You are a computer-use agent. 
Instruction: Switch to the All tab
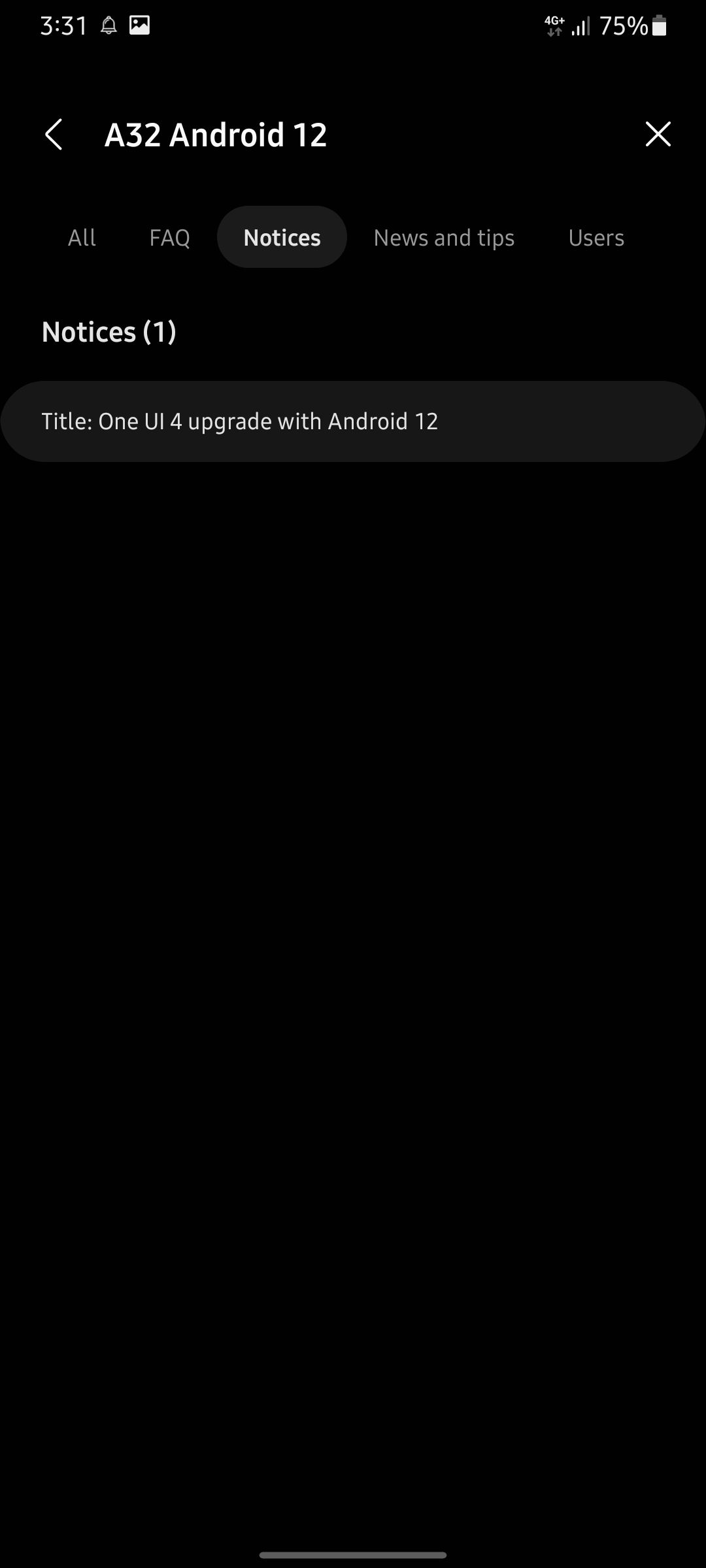point(82,237)
